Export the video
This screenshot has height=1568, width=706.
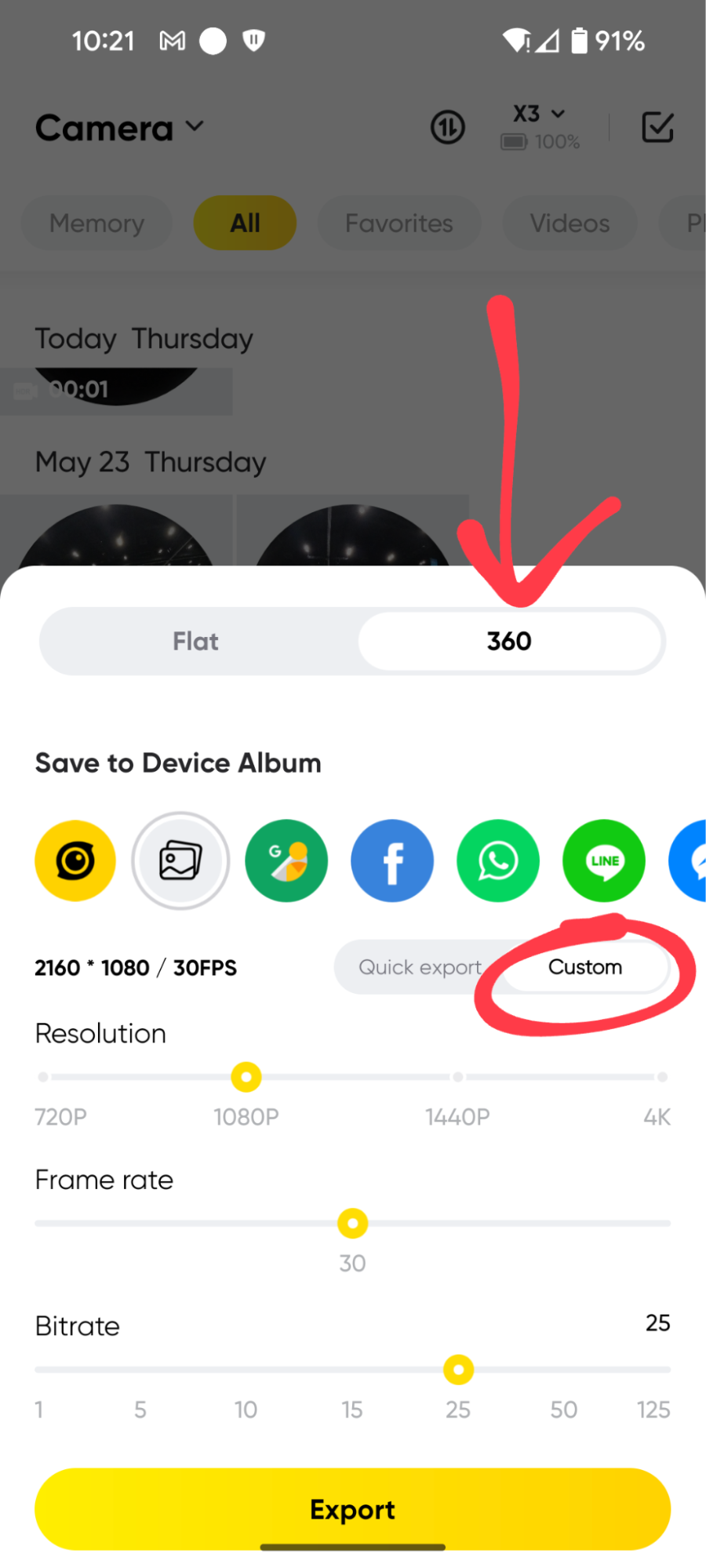pyautogui.click(x=353, y=1509)
